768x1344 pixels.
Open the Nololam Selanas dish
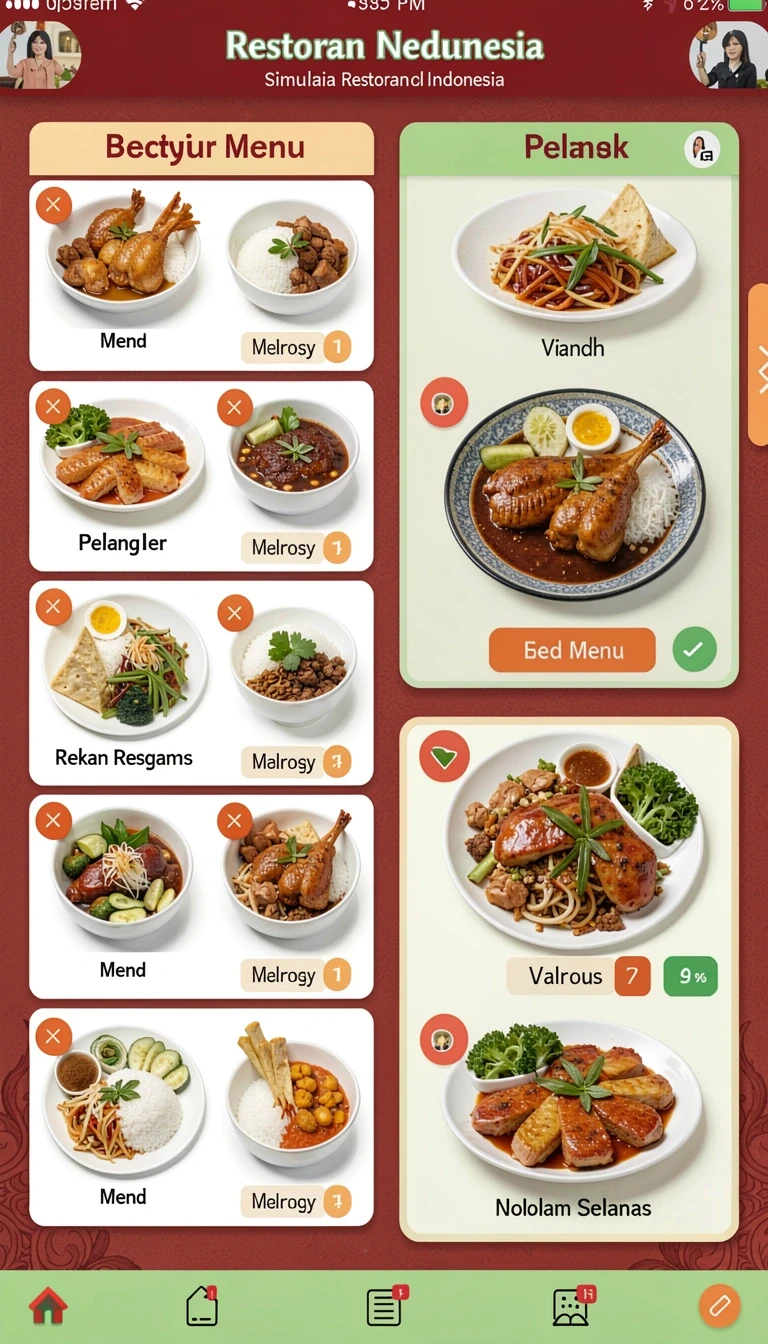coord(573,1120)
